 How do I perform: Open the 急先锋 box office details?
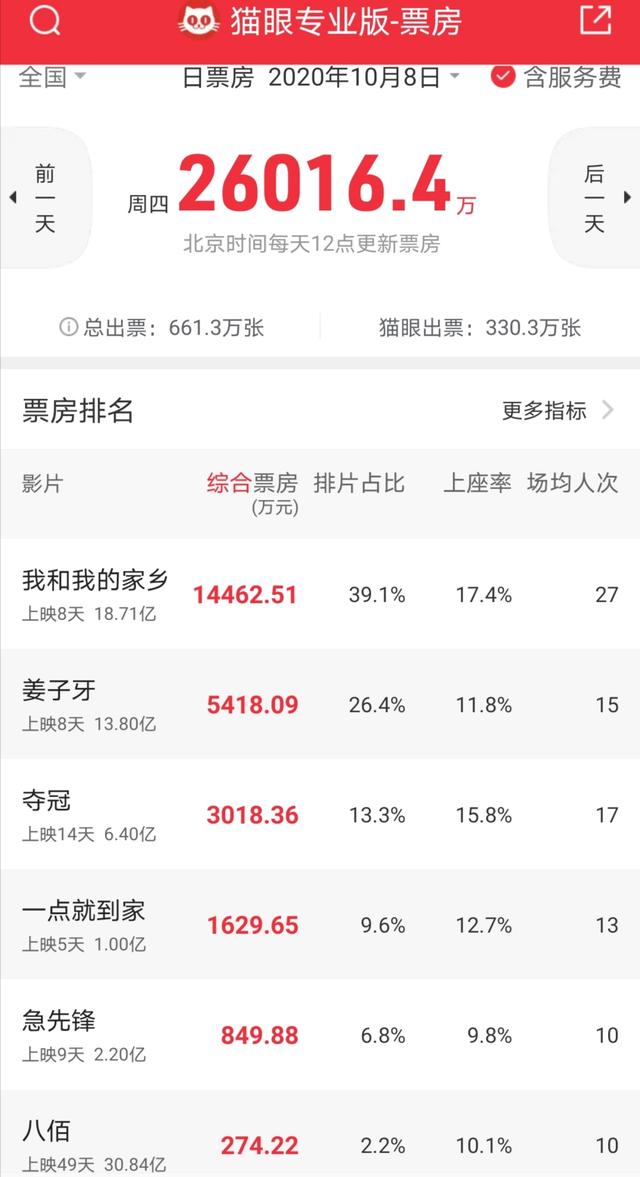[320, 1034]
